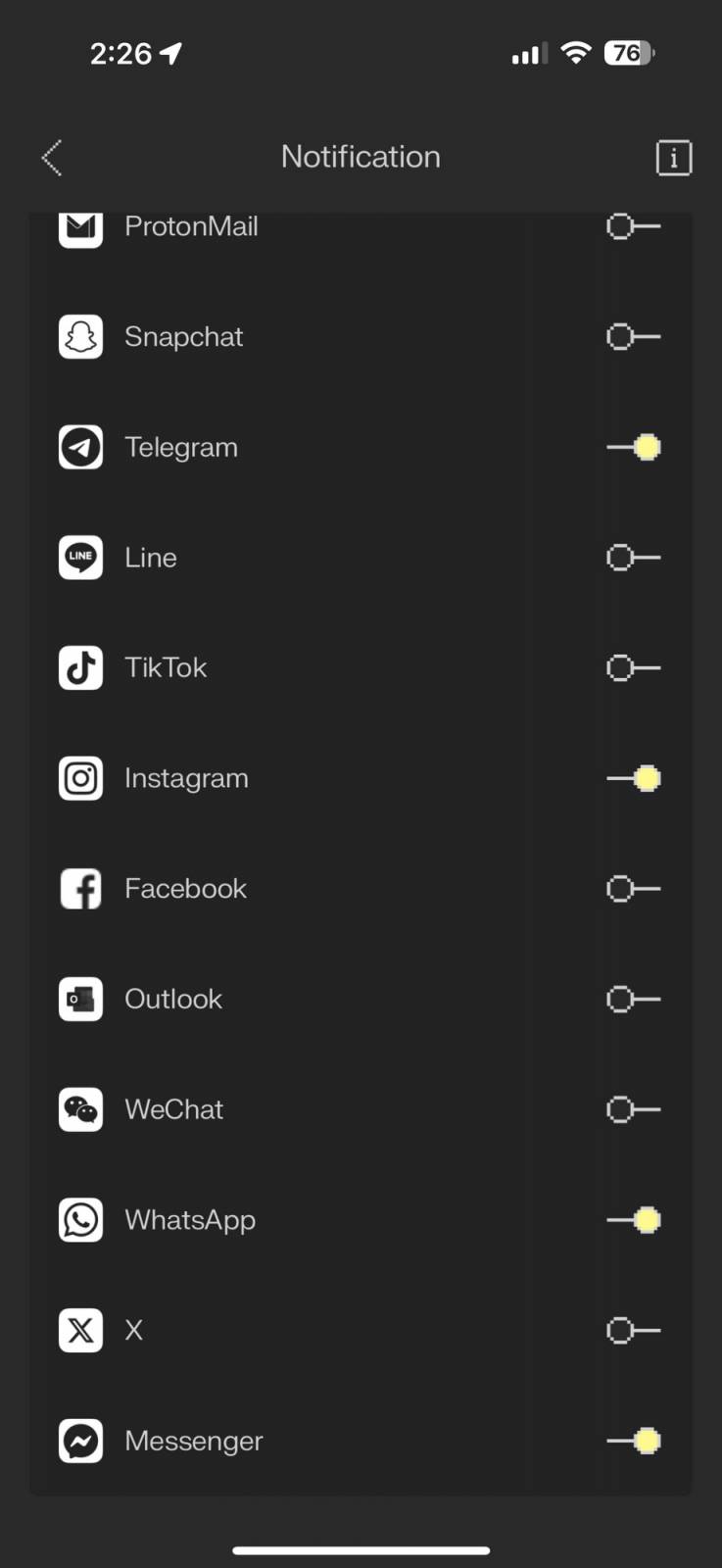
Task: Turn off Messenger notifications
Action: pyautogui.click(x=633, y=1441)
